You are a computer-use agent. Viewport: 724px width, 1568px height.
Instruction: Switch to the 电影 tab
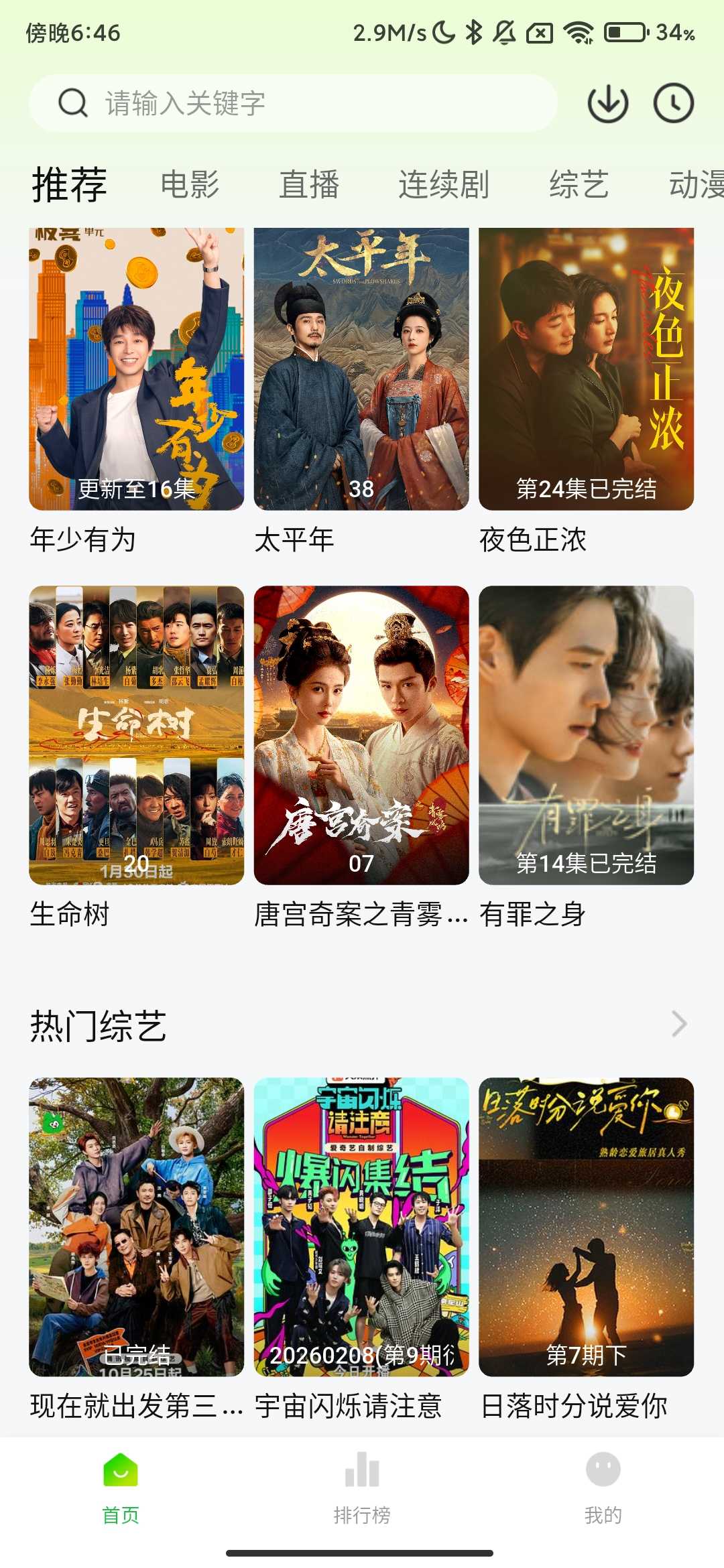click(190, 184)
